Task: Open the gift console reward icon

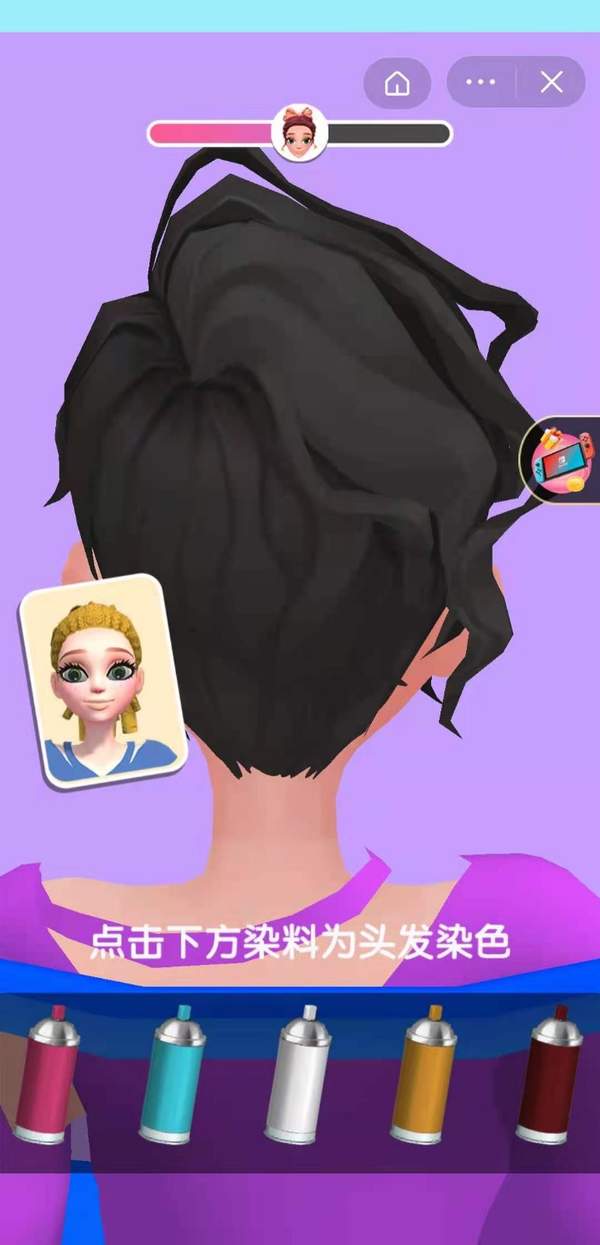Action: [561, 461]
